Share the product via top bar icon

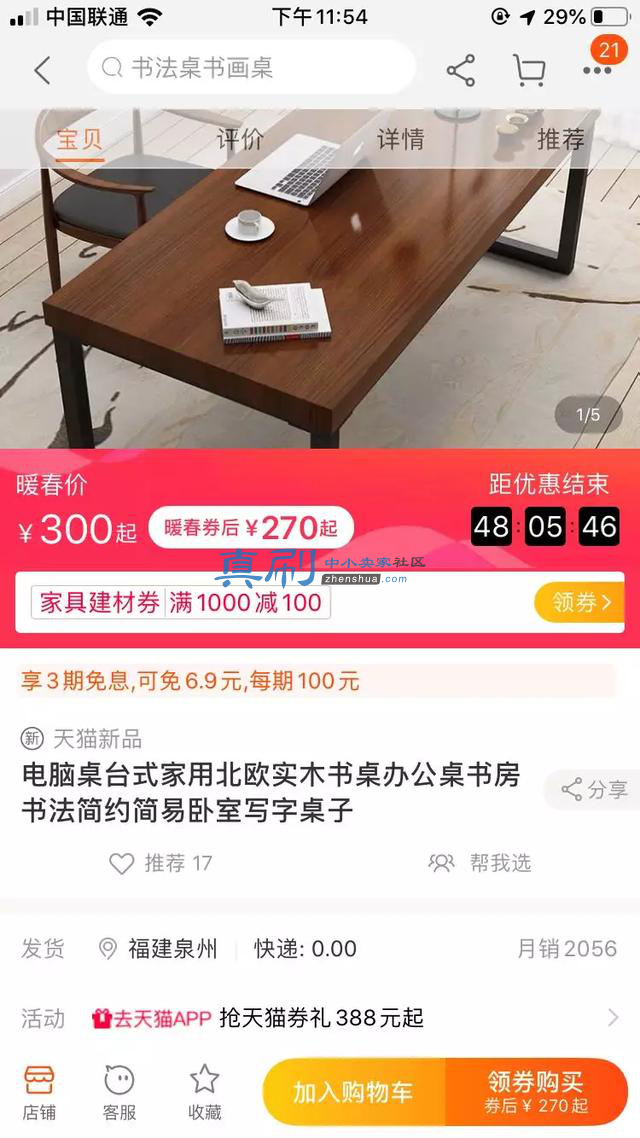coord(461,70)
